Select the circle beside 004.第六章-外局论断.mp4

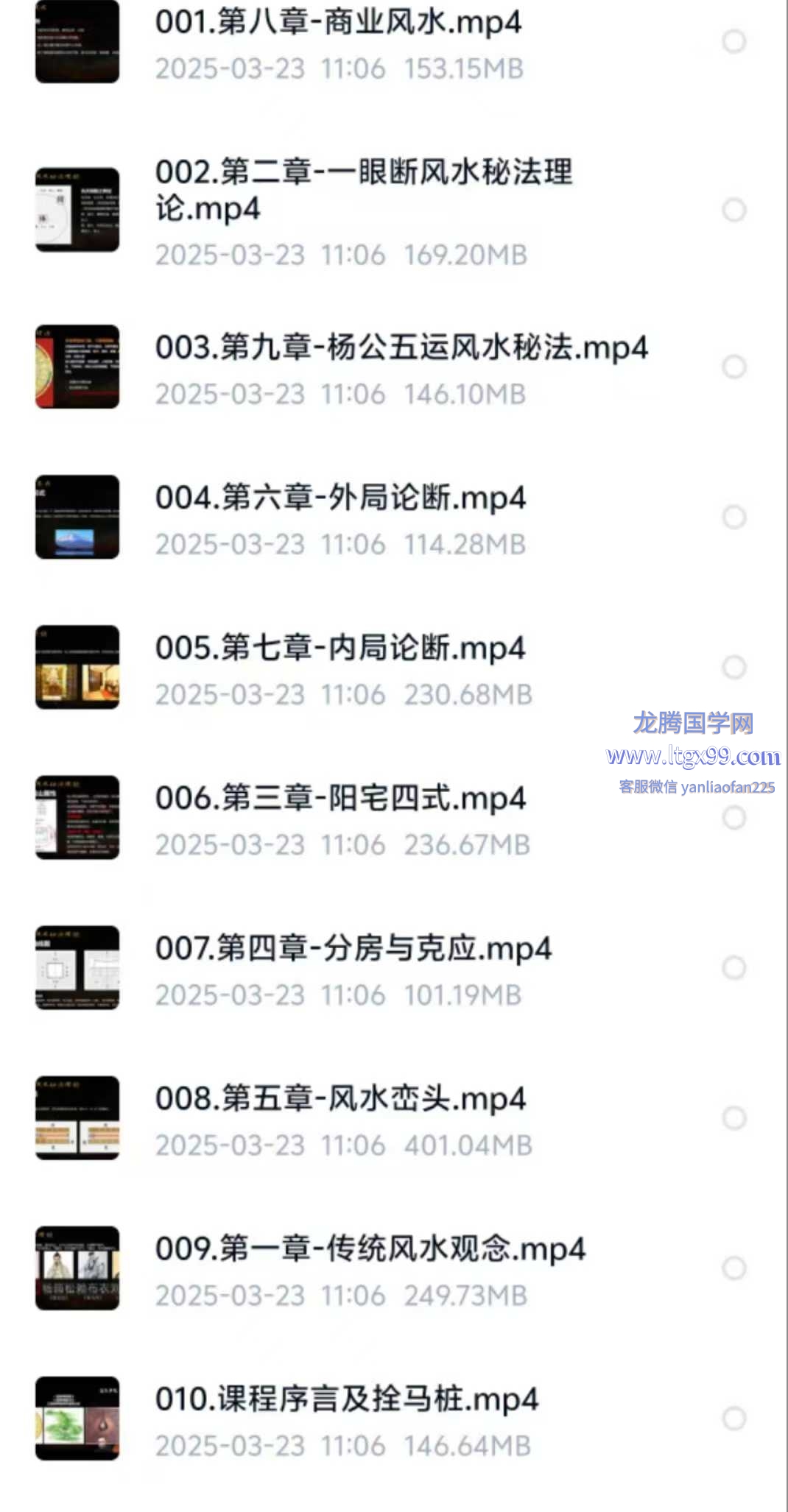click(734, 517)
